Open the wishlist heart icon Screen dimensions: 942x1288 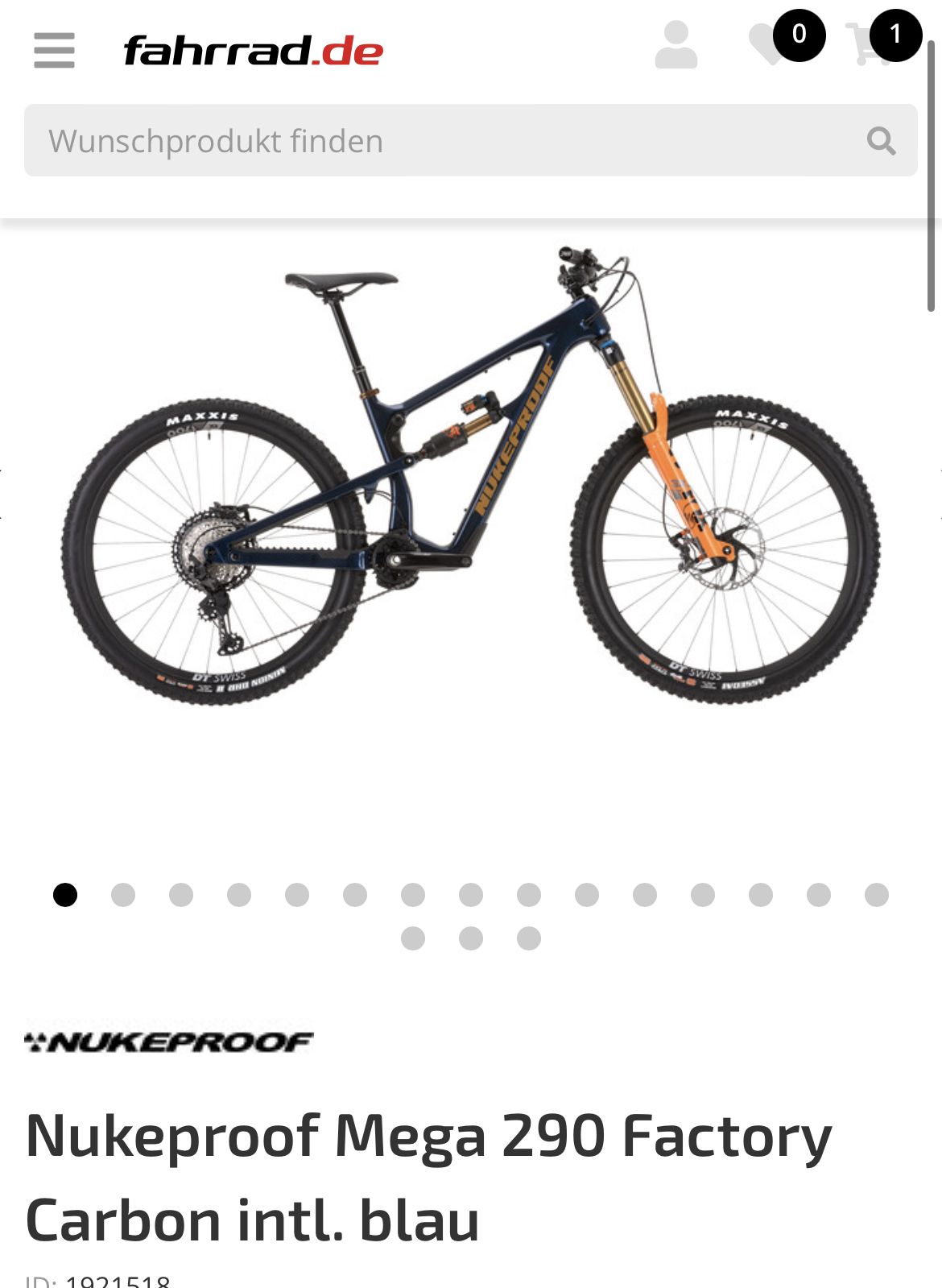point(767,46)
